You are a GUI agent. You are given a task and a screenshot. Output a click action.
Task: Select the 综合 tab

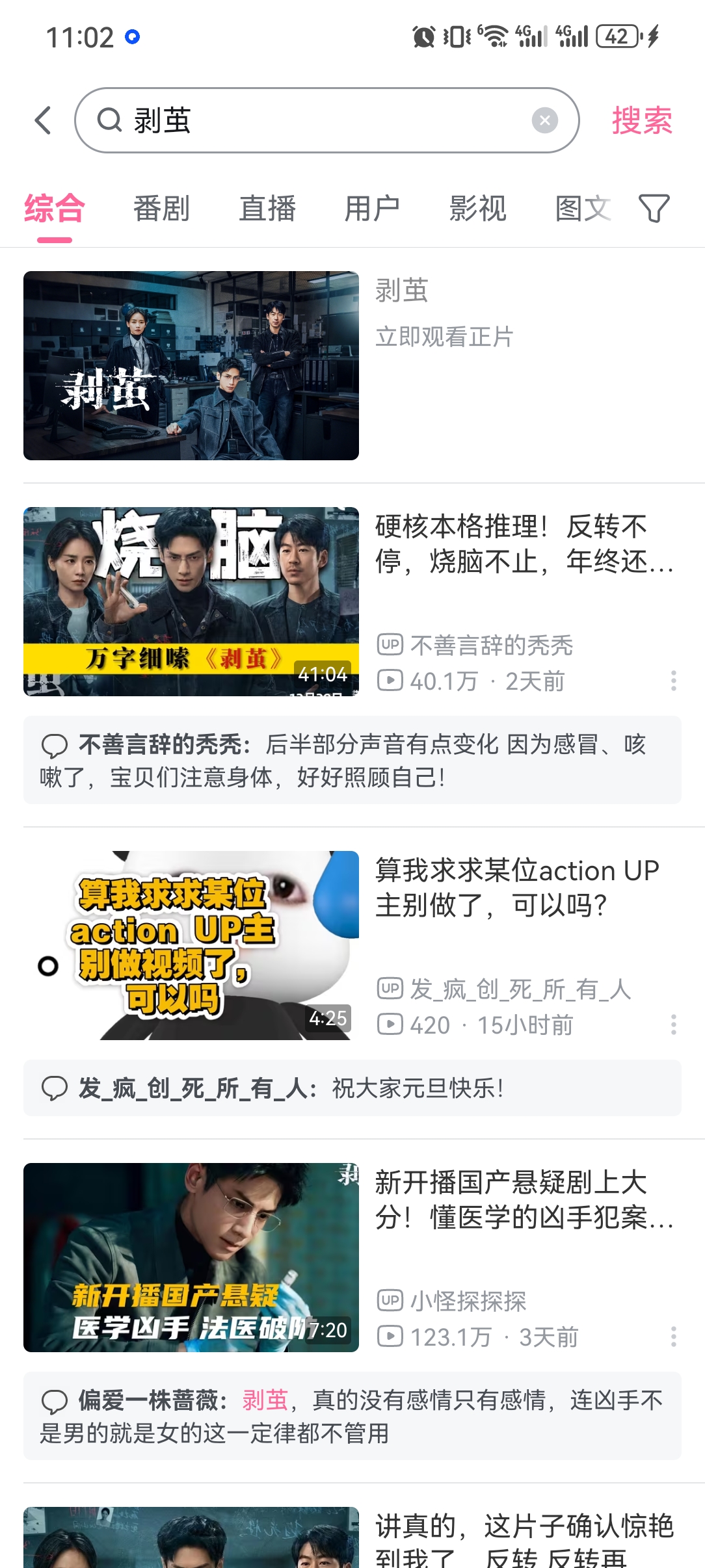coord(55,209)
